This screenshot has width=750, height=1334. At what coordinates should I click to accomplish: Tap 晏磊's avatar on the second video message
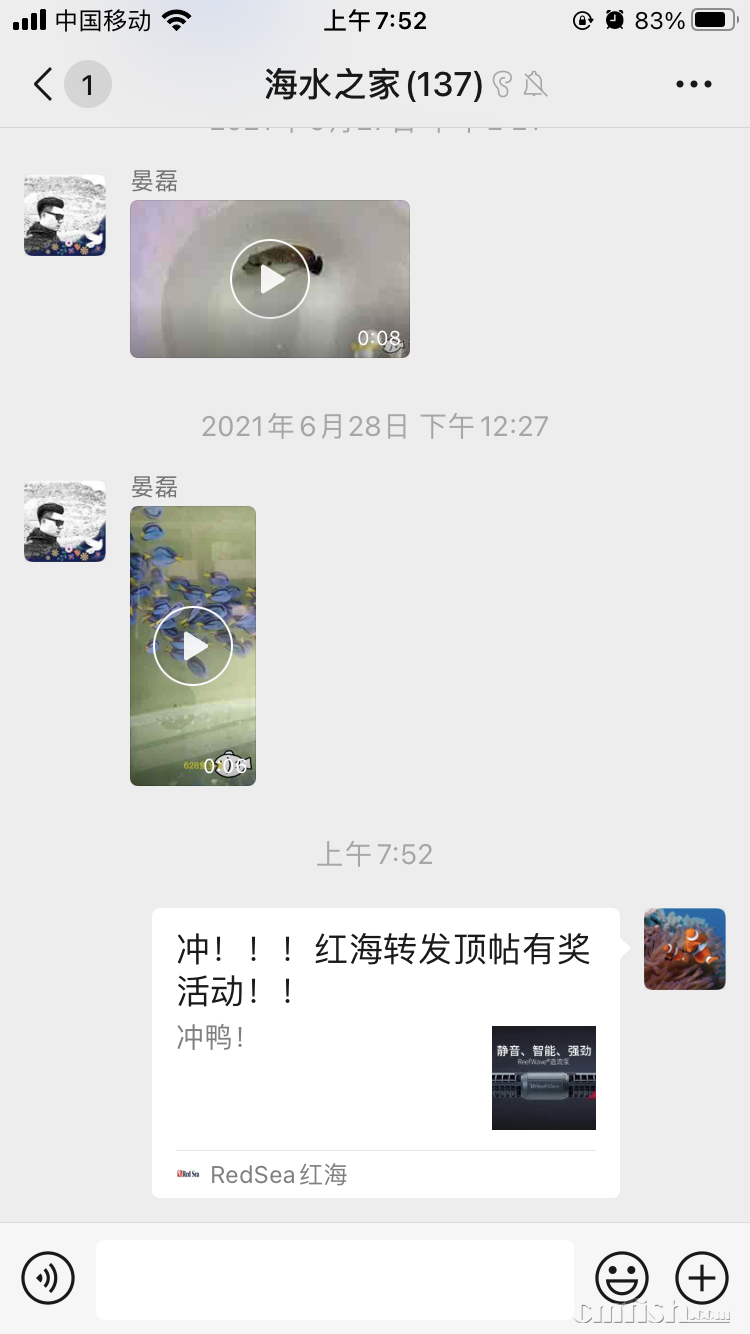coord(64,521)
